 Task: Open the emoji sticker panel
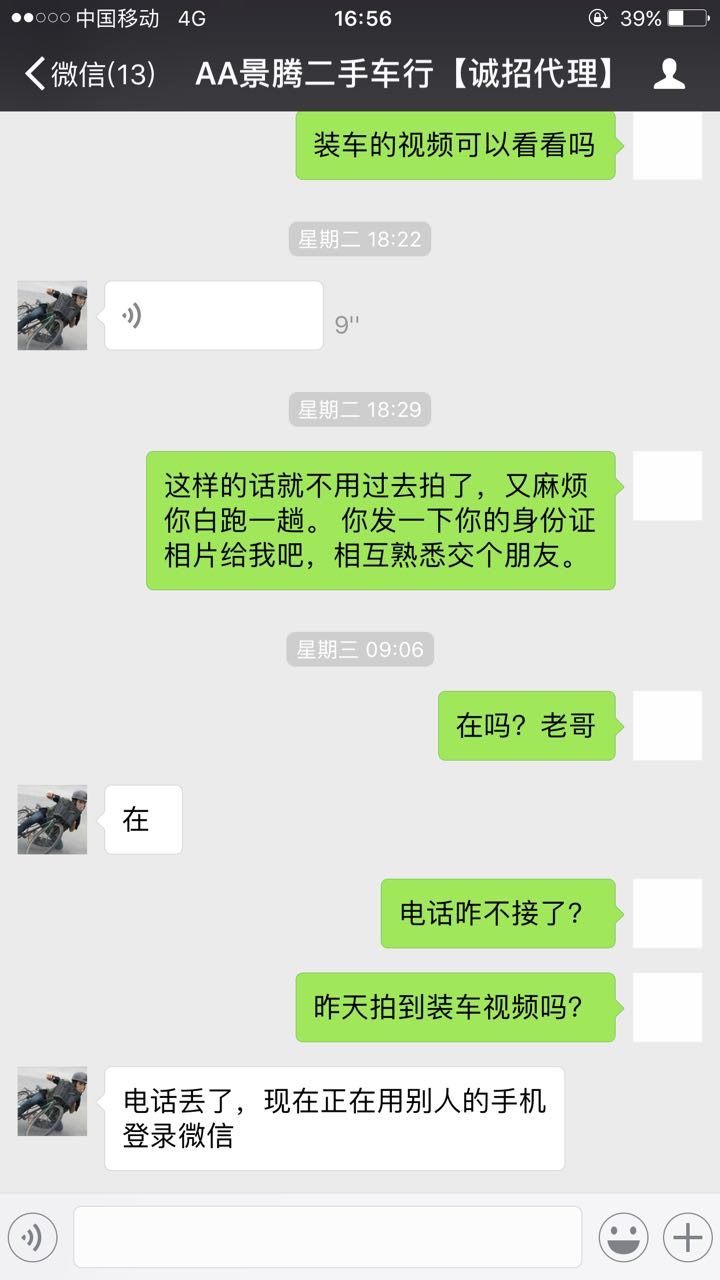tap(623, 1238)
